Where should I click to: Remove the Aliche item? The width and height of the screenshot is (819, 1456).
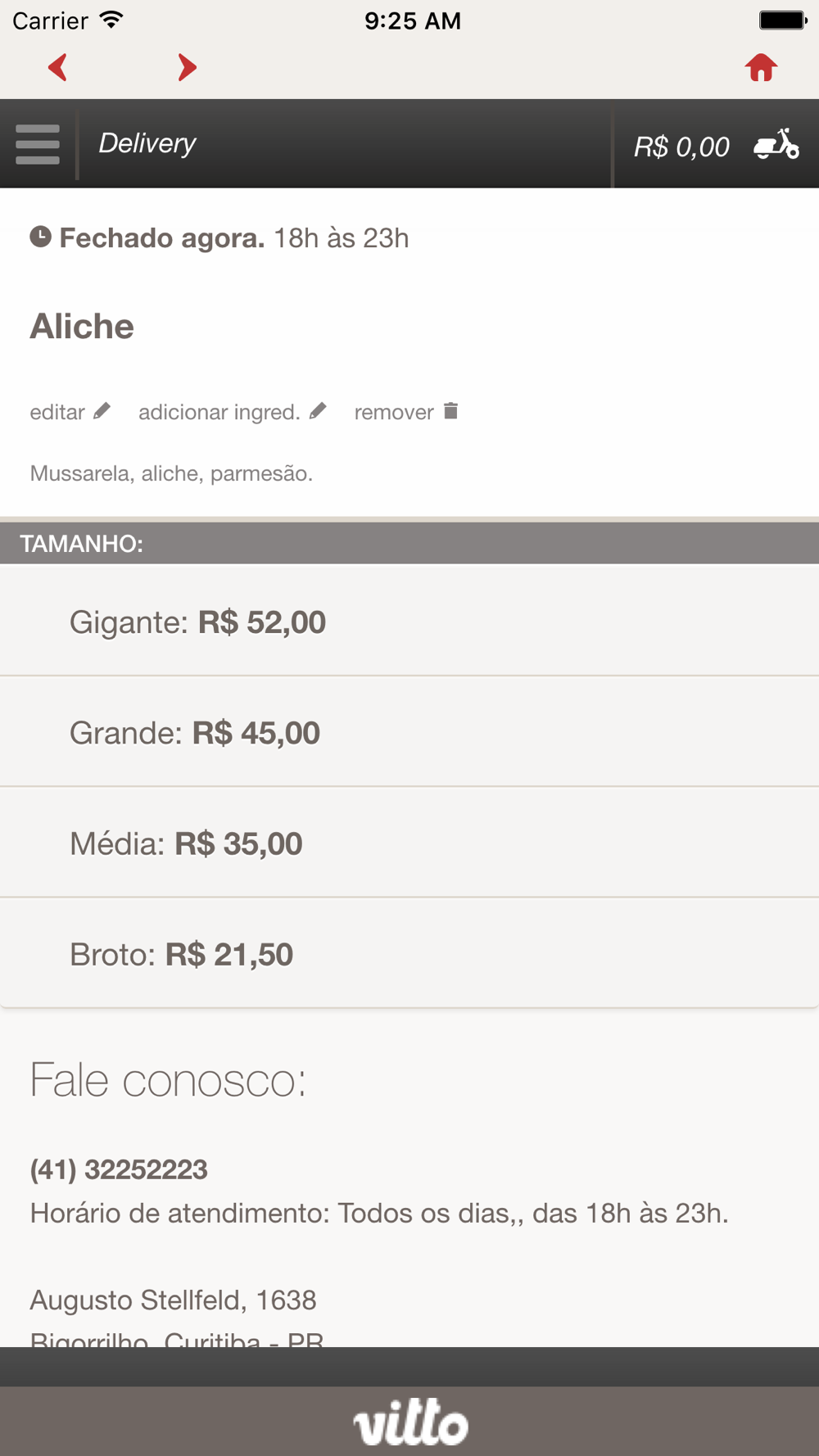(406, 412)
